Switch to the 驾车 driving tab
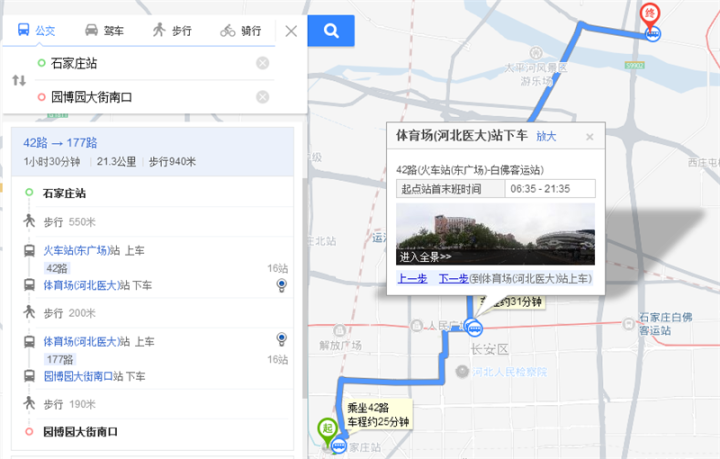This screenshot has height=459, width=720. click(104, 31)
